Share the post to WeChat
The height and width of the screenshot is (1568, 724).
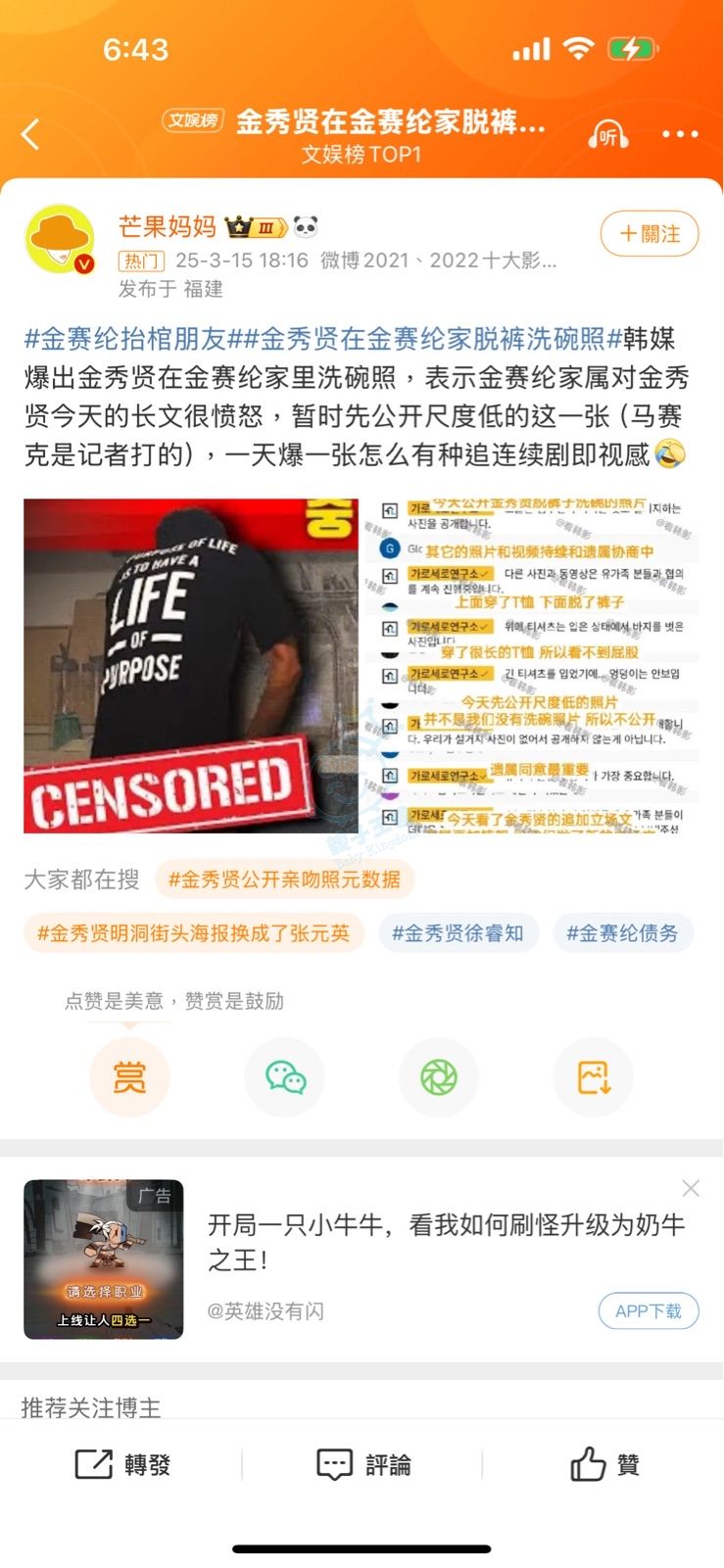285,1077
